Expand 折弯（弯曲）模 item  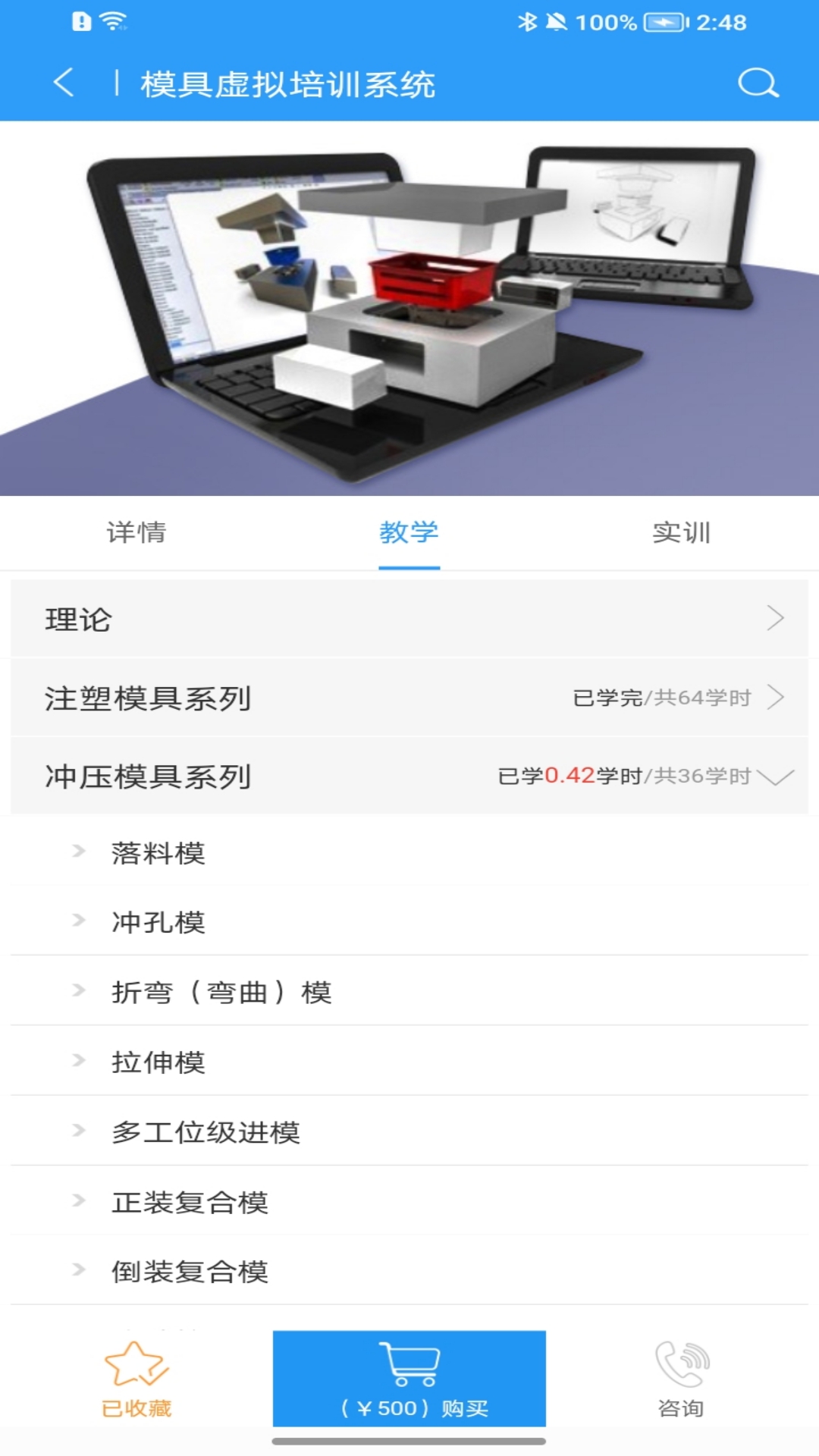[221, 992]
